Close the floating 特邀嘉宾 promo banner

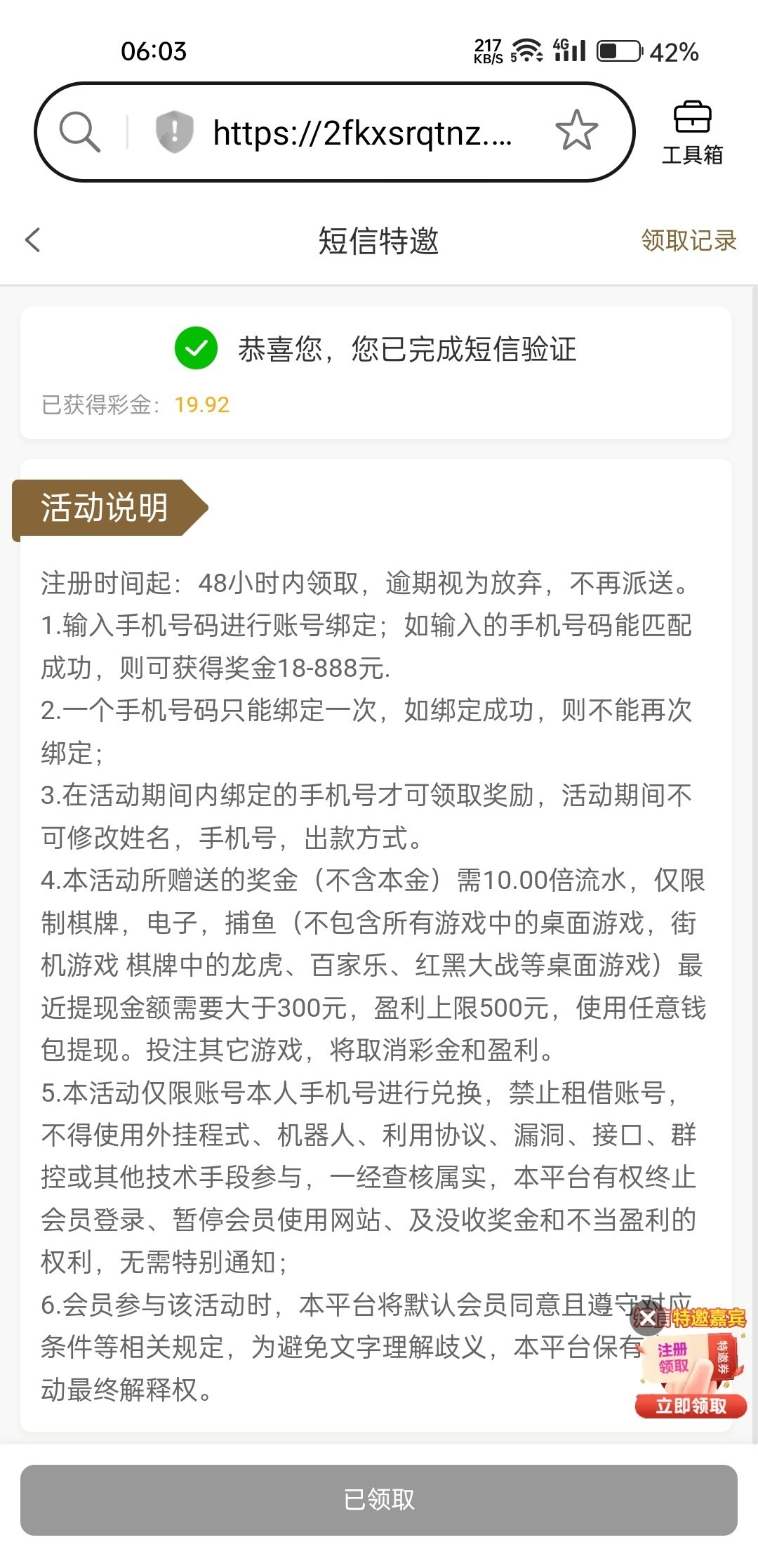point(648,1318)
